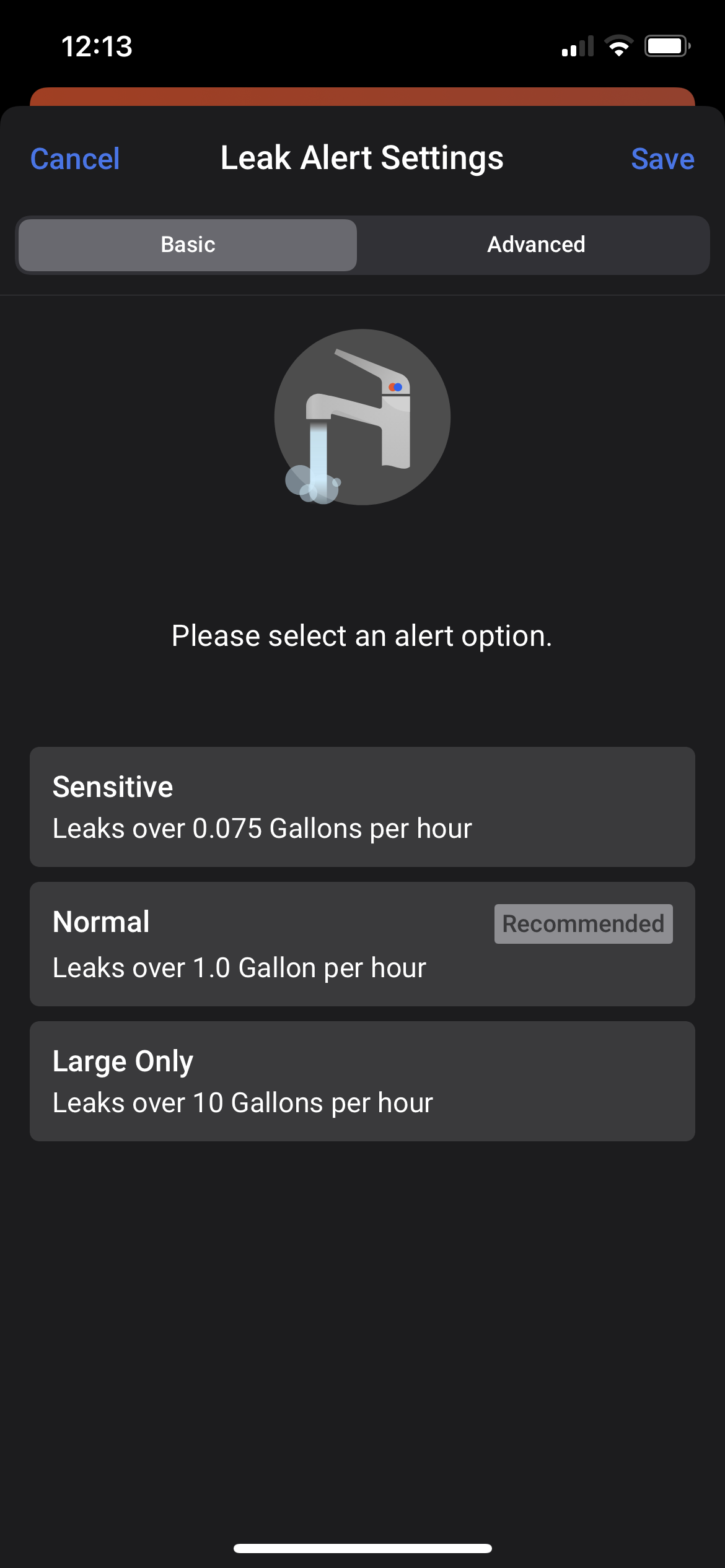The image size is (725, 1568).
Task: Tap the faucet leak illustration icon
Action: [362, 417]
